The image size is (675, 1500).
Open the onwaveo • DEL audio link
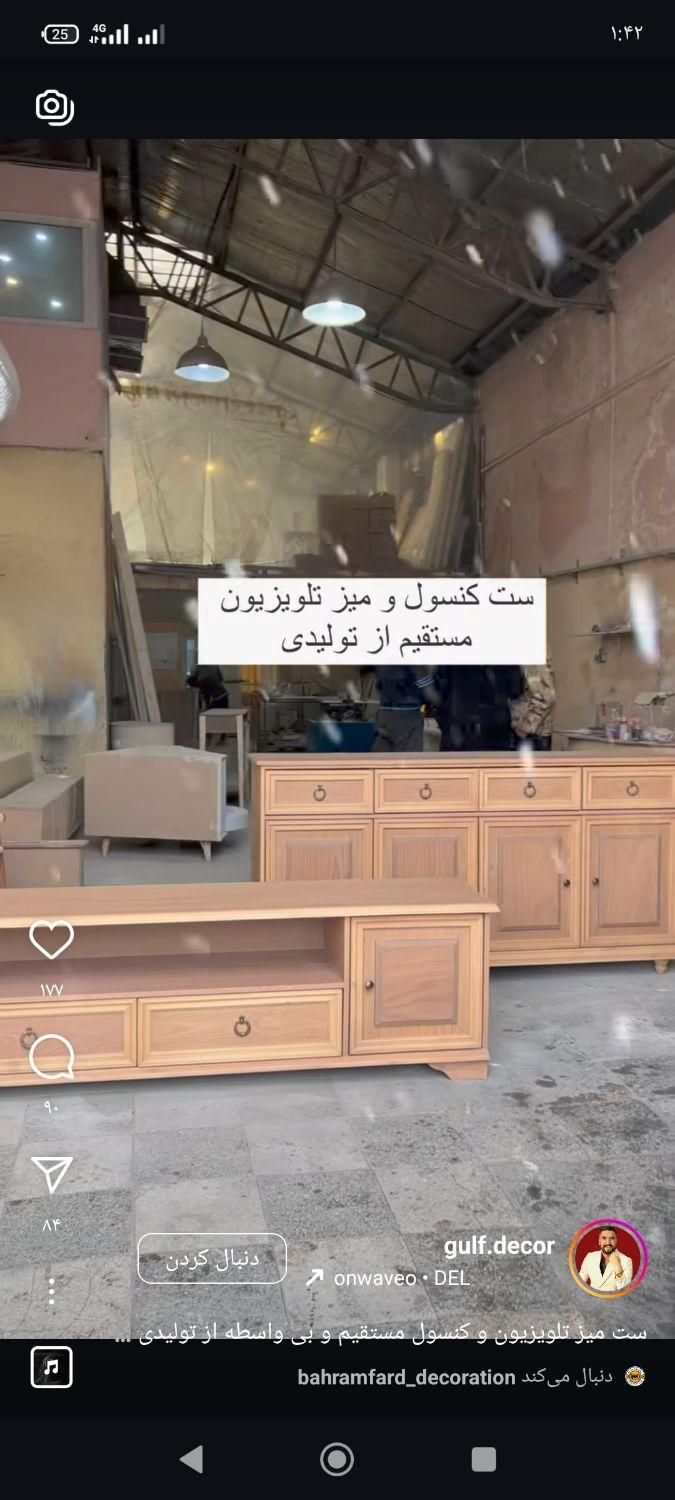[x=390, y=1278]
